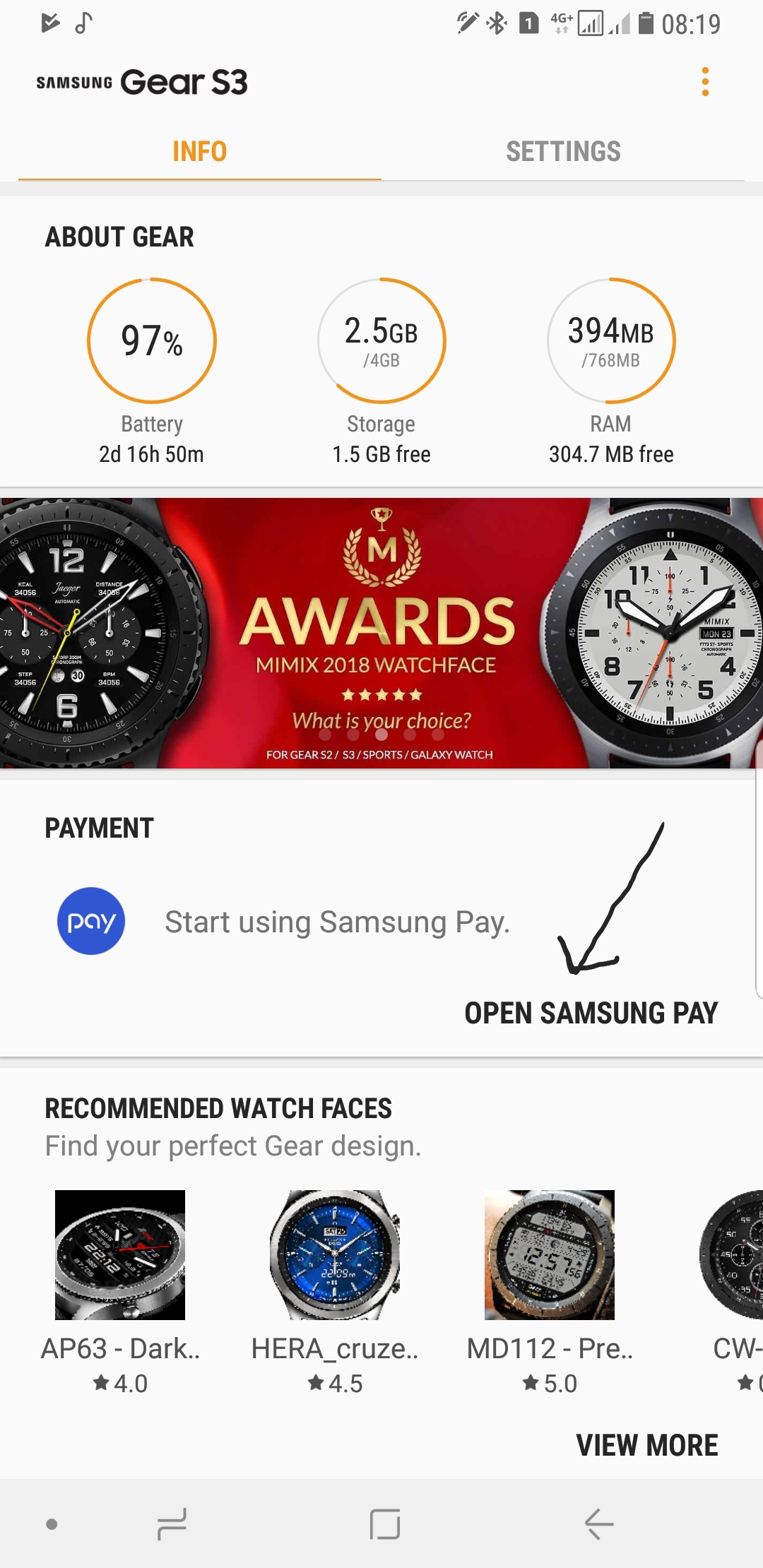Open the AP63 - Dark watch face
This screenshot has height=1568, width=763.
pos(120,1255)
